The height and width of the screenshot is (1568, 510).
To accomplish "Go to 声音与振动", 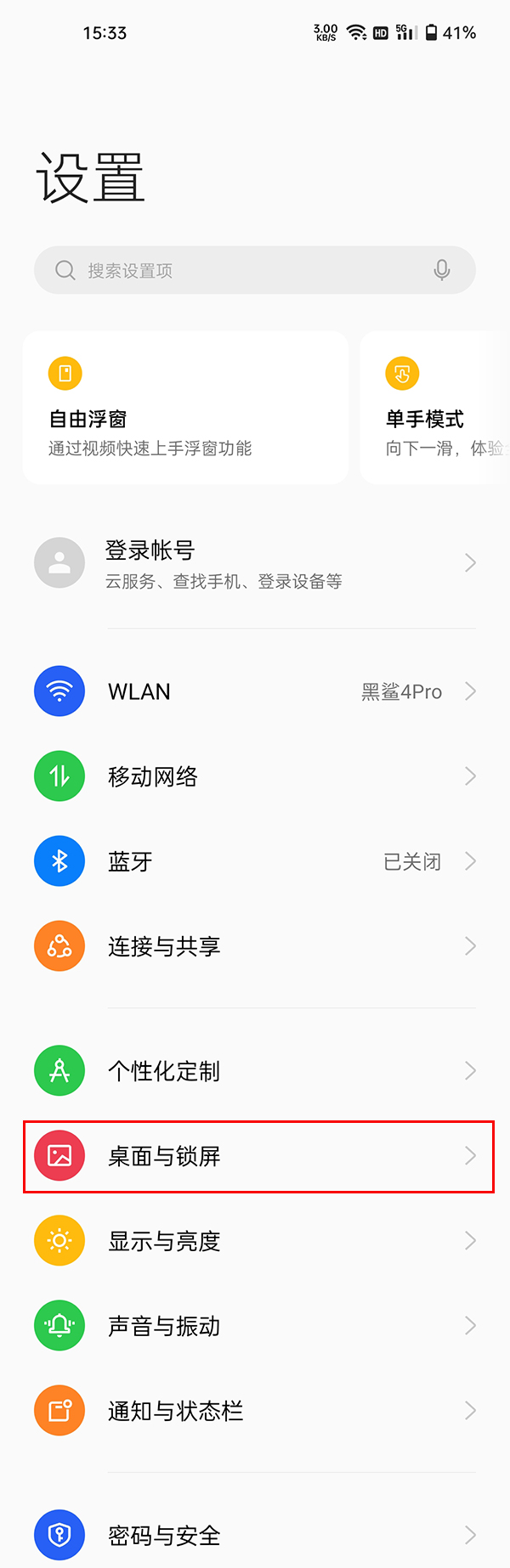I will 255,1326.
